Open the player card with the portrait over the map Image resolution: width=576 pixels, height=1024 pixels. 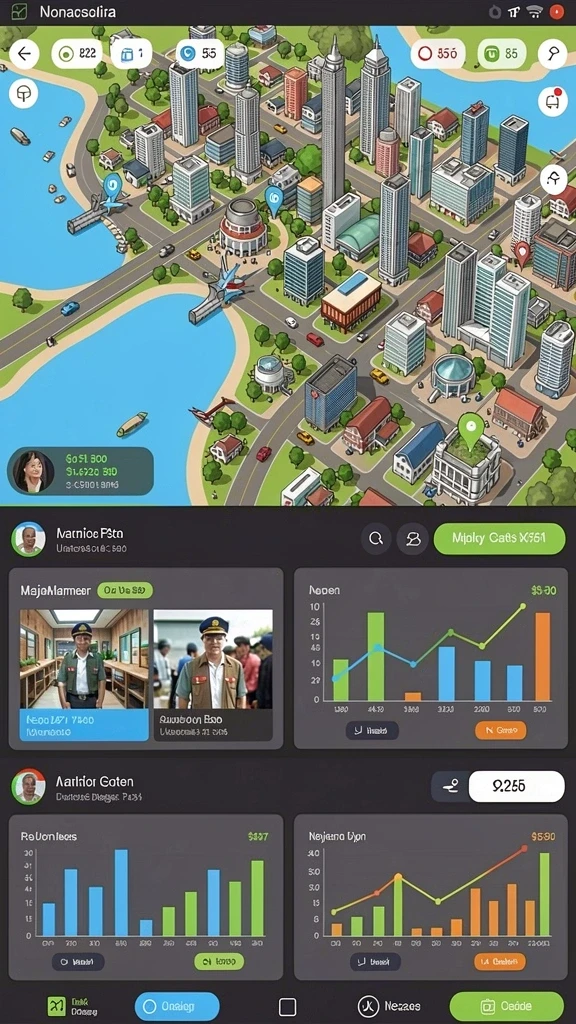click(80, 471)
